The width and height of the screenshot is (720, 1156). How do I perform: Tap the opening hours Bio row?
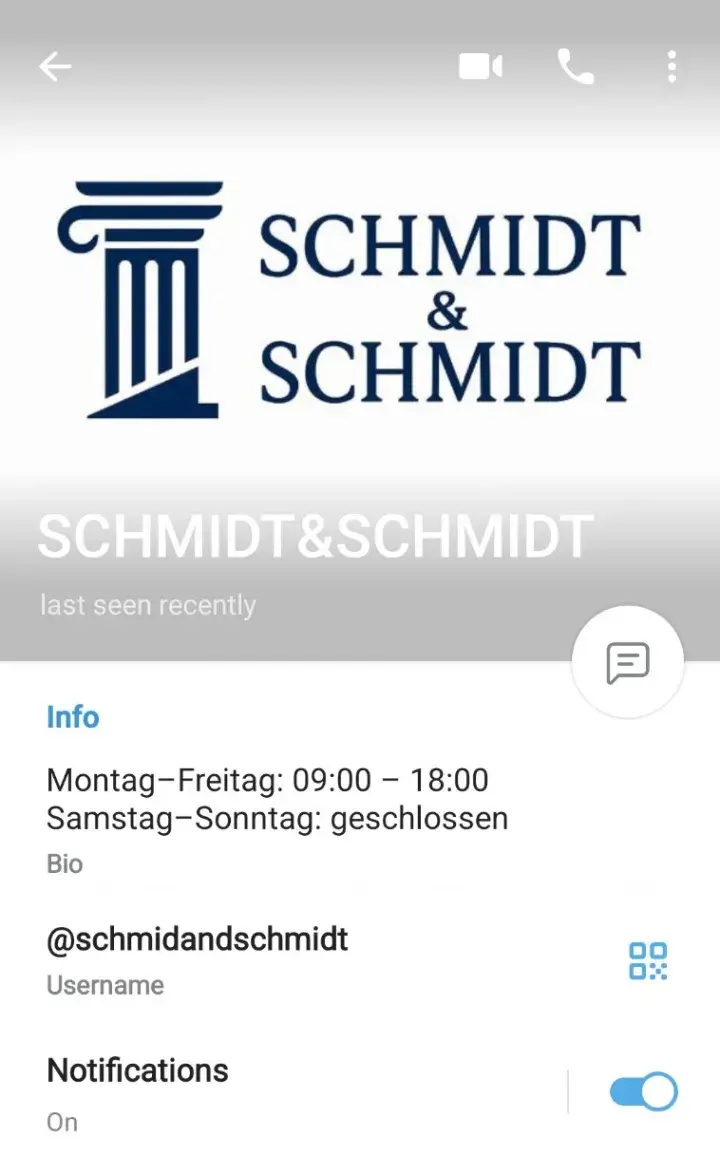coord(277,818)
